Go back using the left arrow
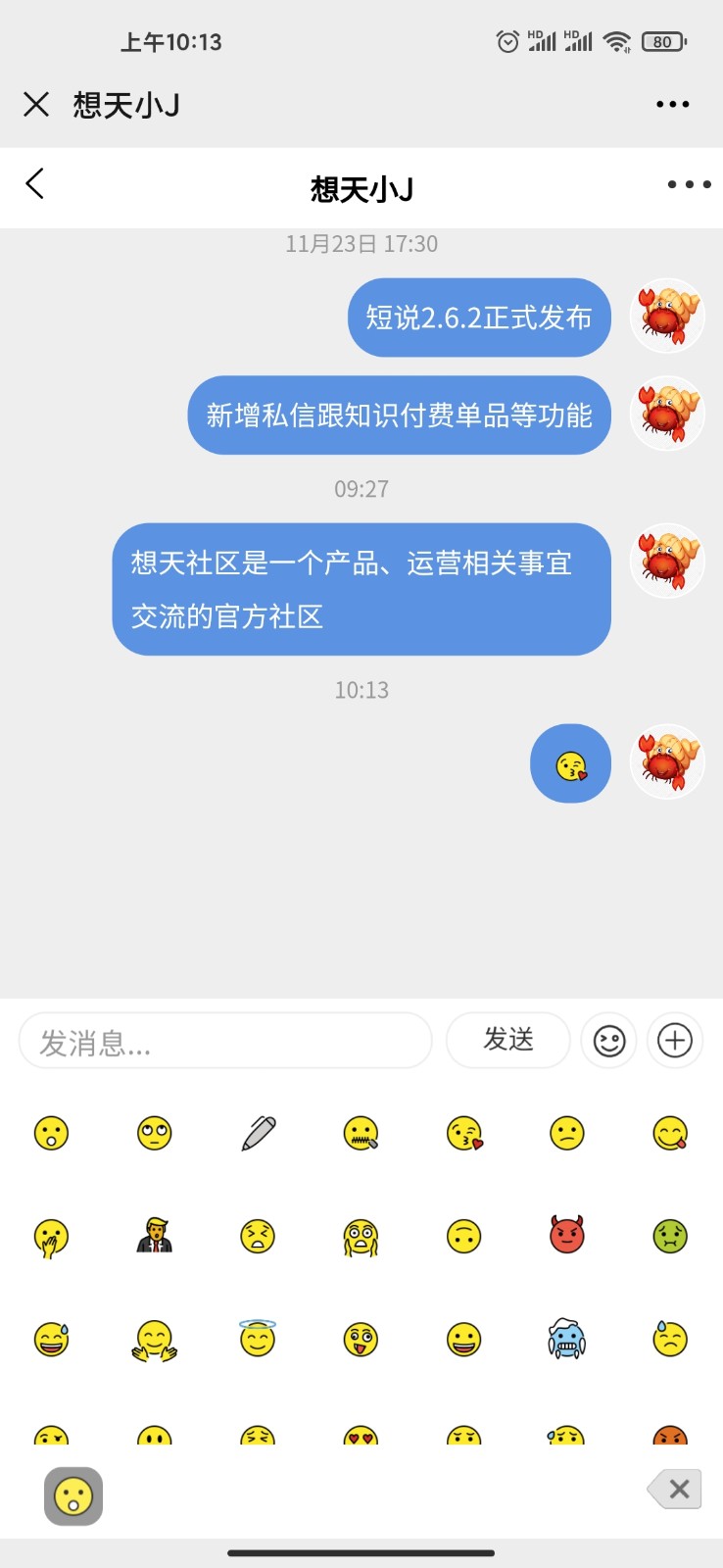723x1568 pixels. coord(35,184)
